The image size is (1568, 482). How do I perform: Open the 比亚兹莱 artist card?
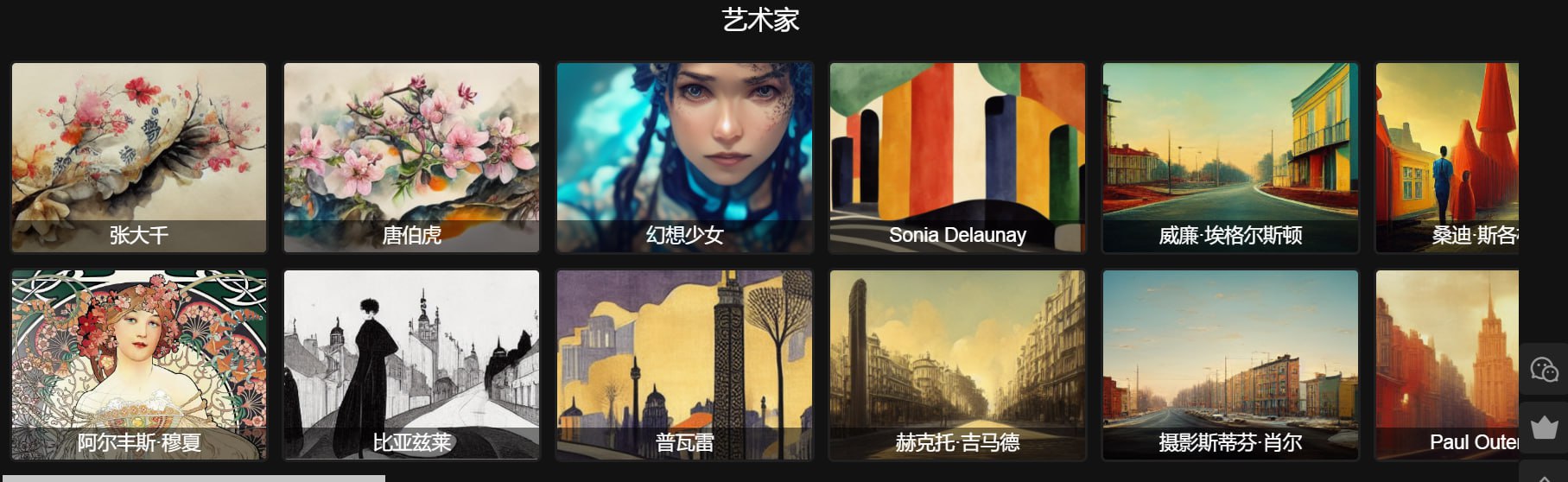click(x=411, y=365)
